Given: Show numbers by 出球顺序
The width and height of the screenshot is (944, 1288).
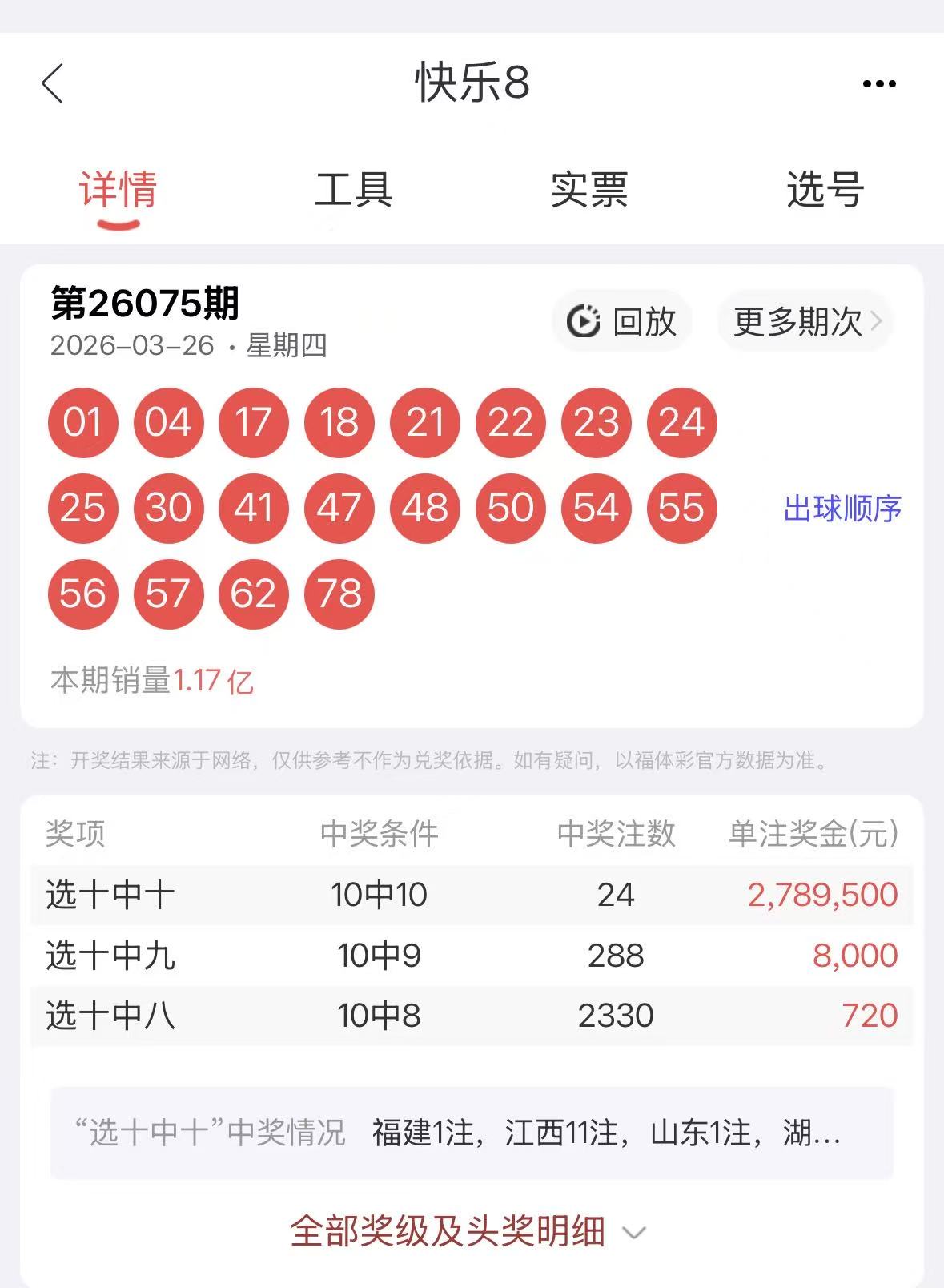Looking at the screenshot, I should pos(842,509).
